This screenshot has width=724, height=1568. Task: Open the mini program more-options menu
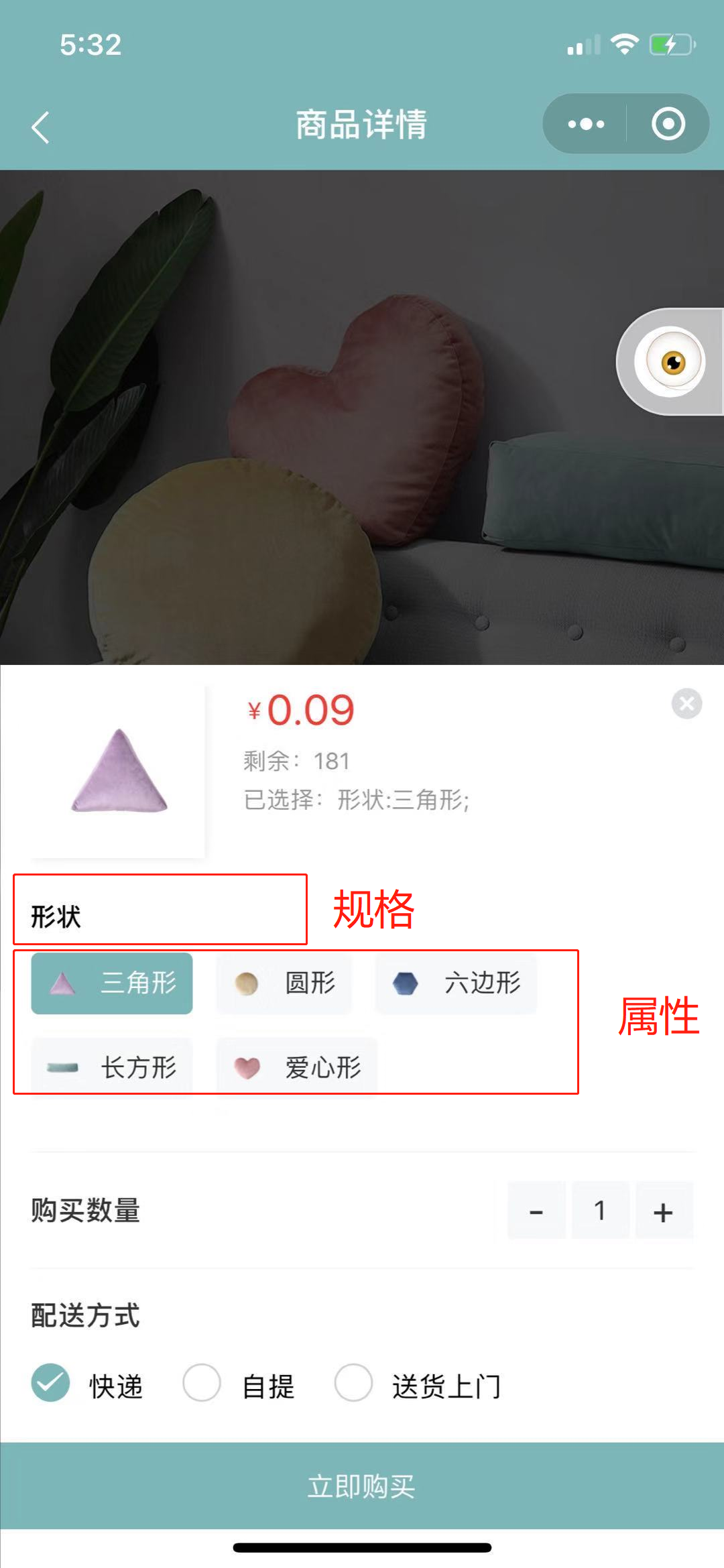pos(585,124)
